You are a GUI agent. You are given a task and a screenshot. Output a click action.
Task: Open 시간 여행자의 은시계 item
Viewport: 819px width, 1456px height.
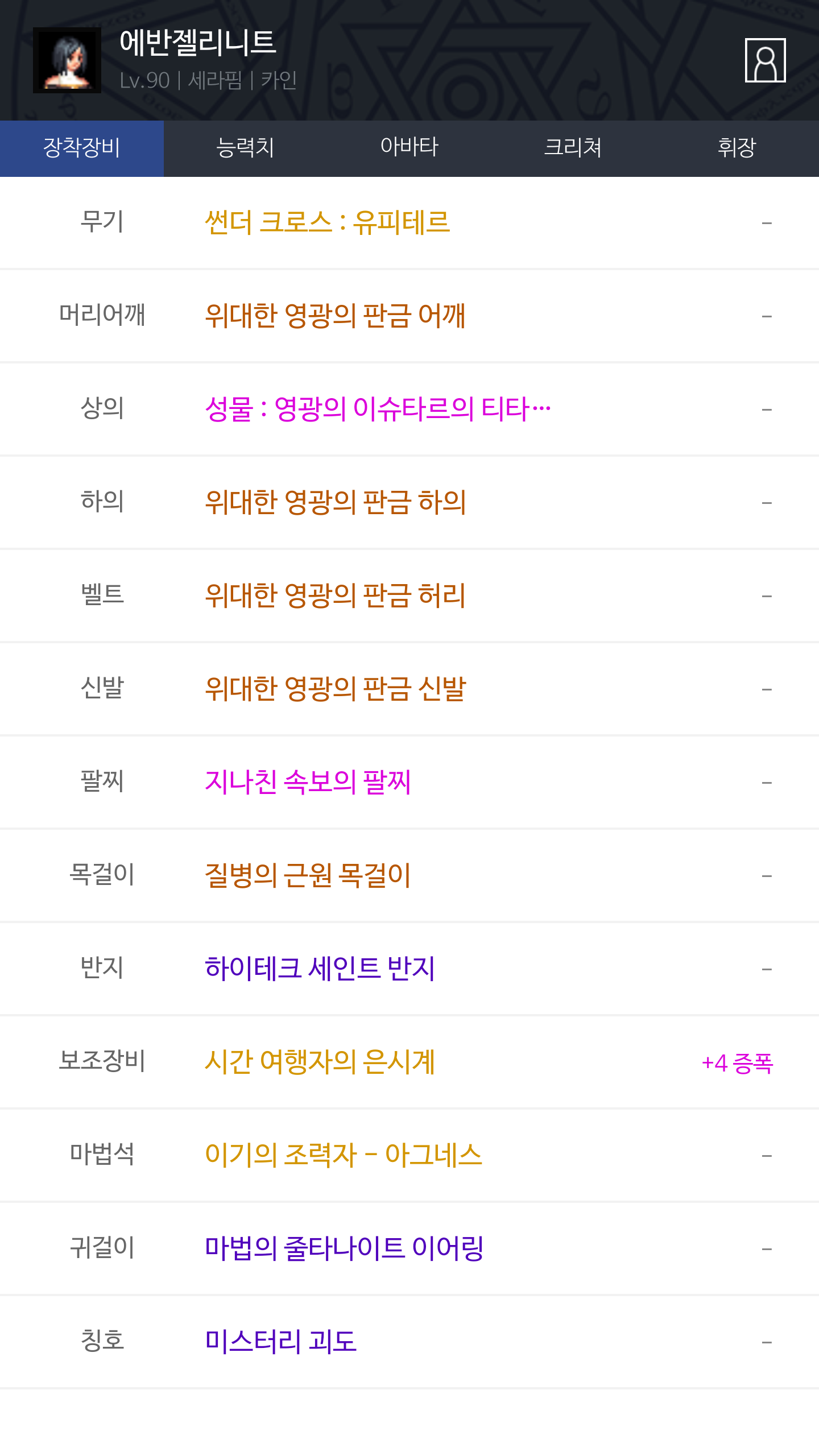click(320, 1062)
